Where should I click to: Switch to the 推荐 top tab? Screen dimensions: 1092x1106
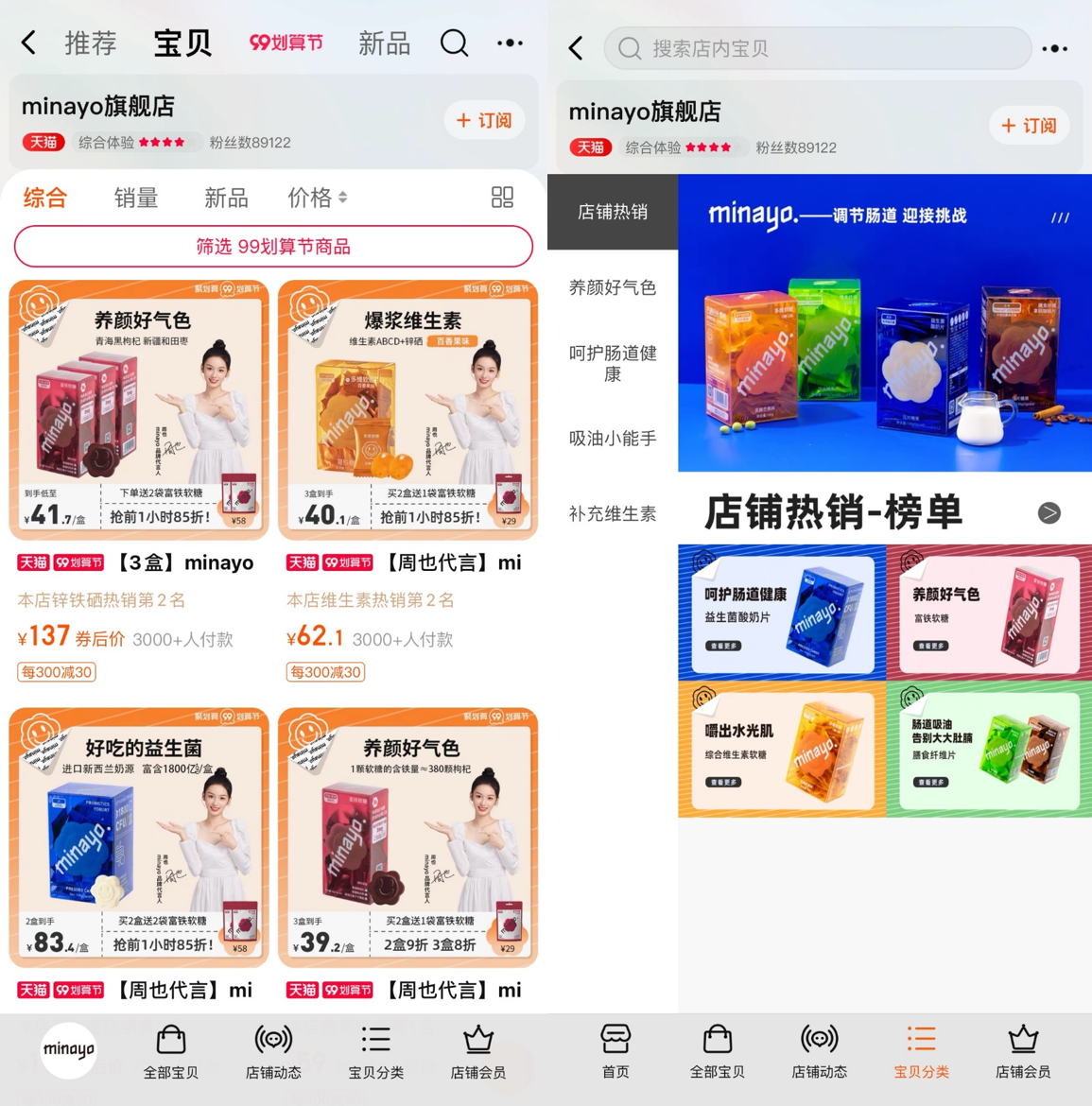tap(91, 43)
